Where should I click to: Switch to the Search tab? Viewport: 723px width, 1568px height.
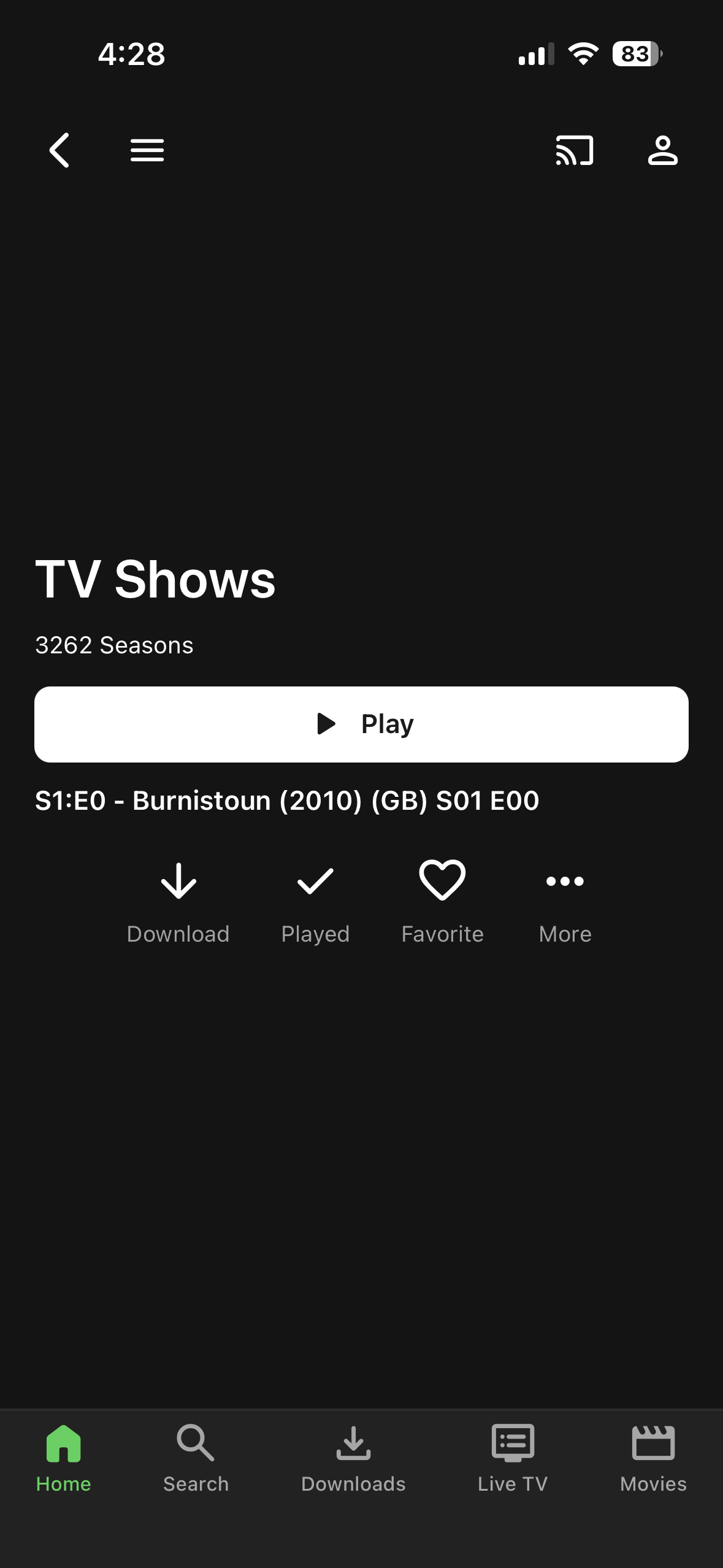click(x=196, y=1458)
